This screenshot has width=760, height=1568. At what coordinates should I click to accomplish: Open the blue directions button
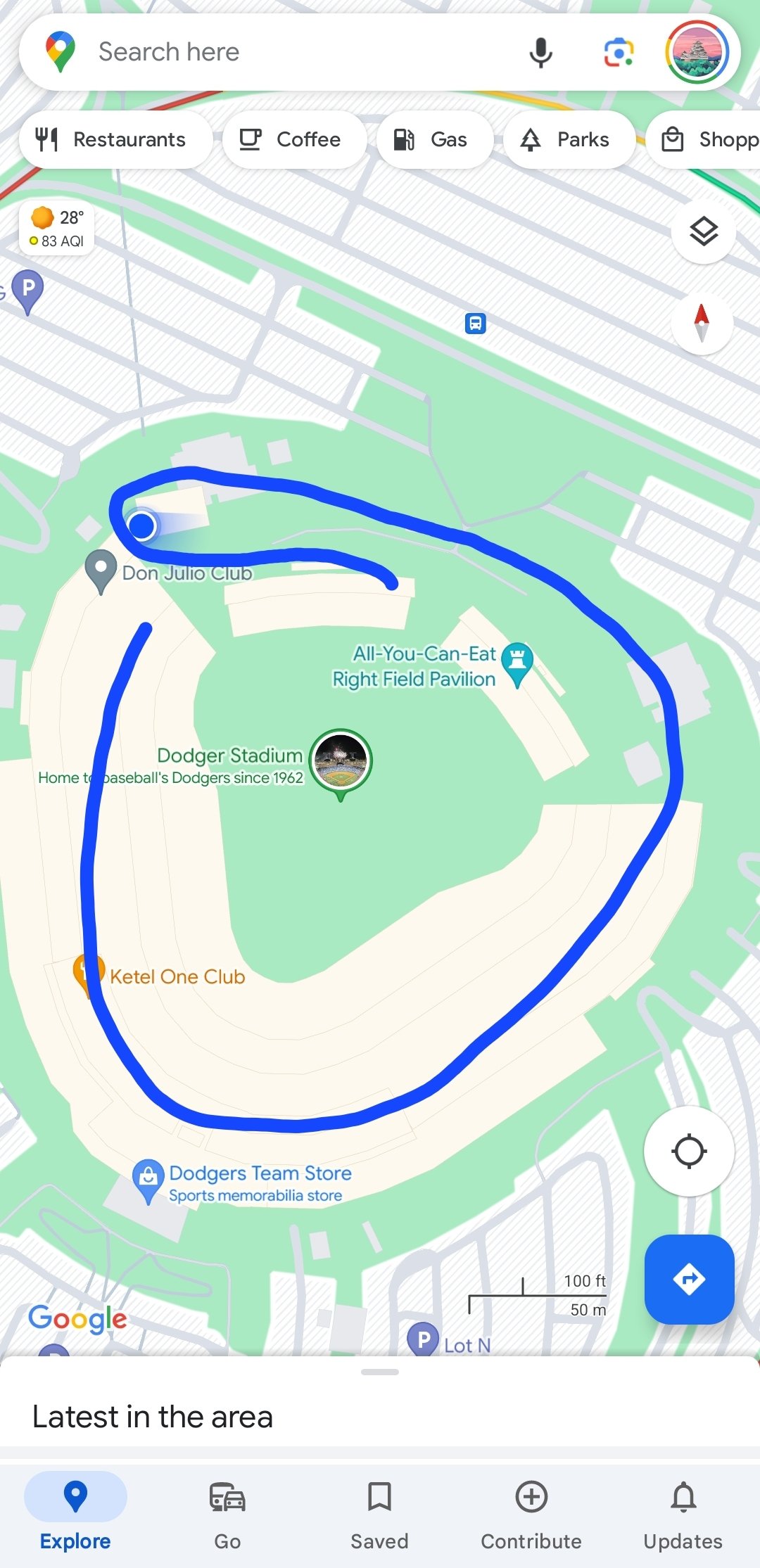click(x=690, y=1279)
